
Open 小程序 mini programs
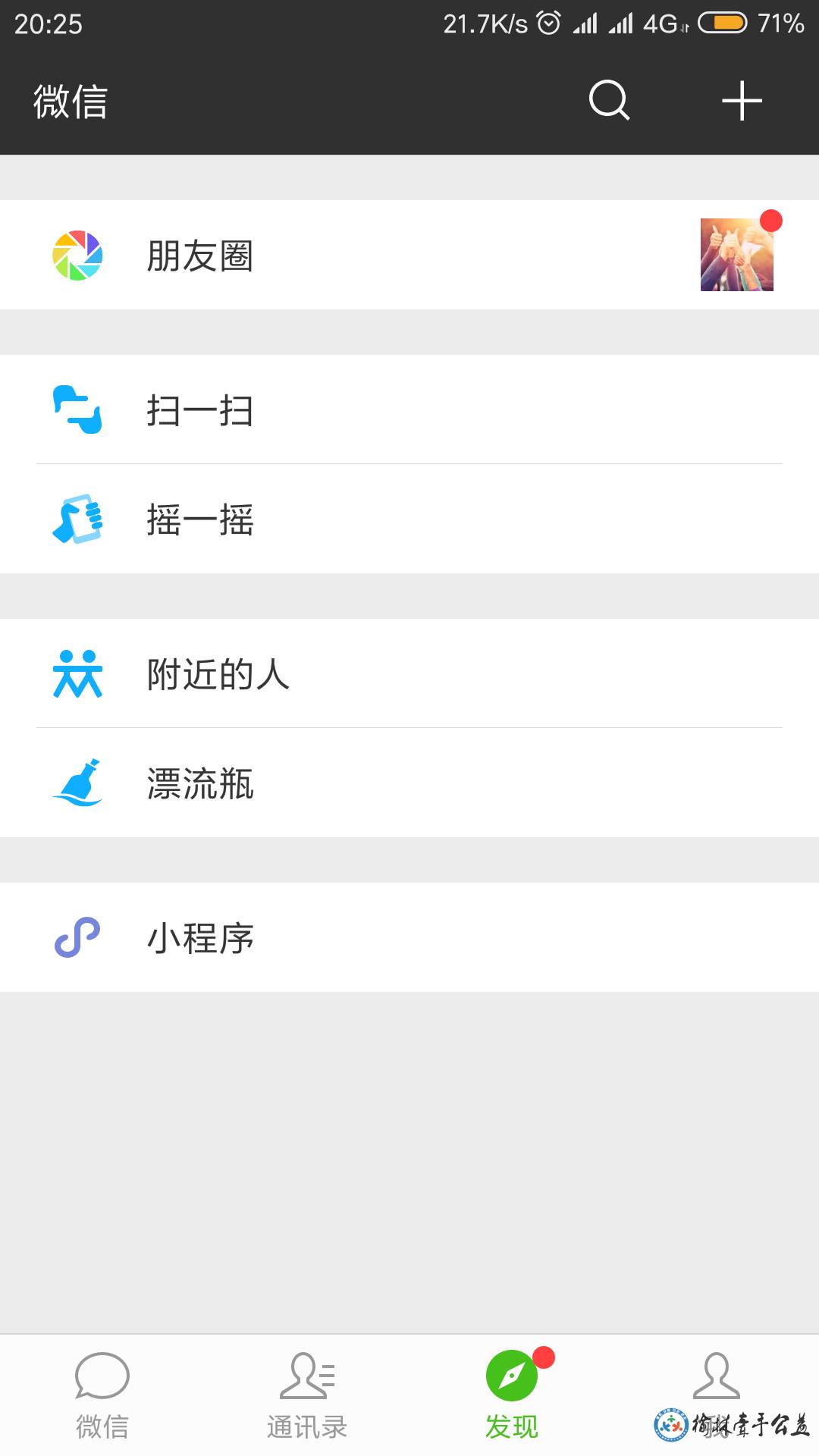click(409, 937)
